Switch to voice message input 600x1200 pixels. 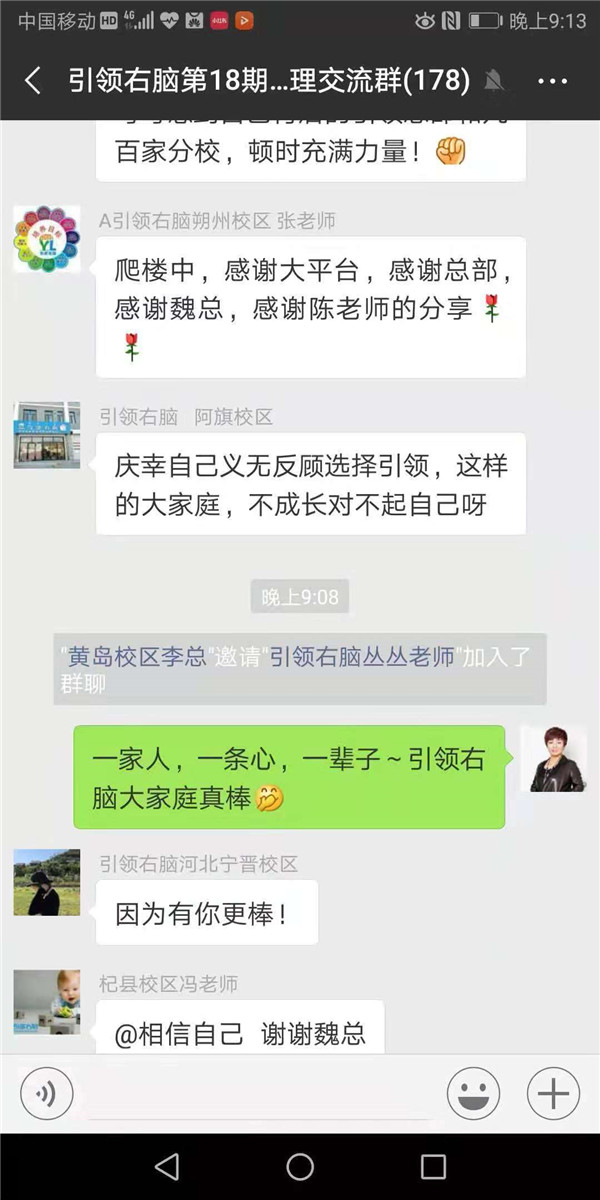click(46, 1090)
